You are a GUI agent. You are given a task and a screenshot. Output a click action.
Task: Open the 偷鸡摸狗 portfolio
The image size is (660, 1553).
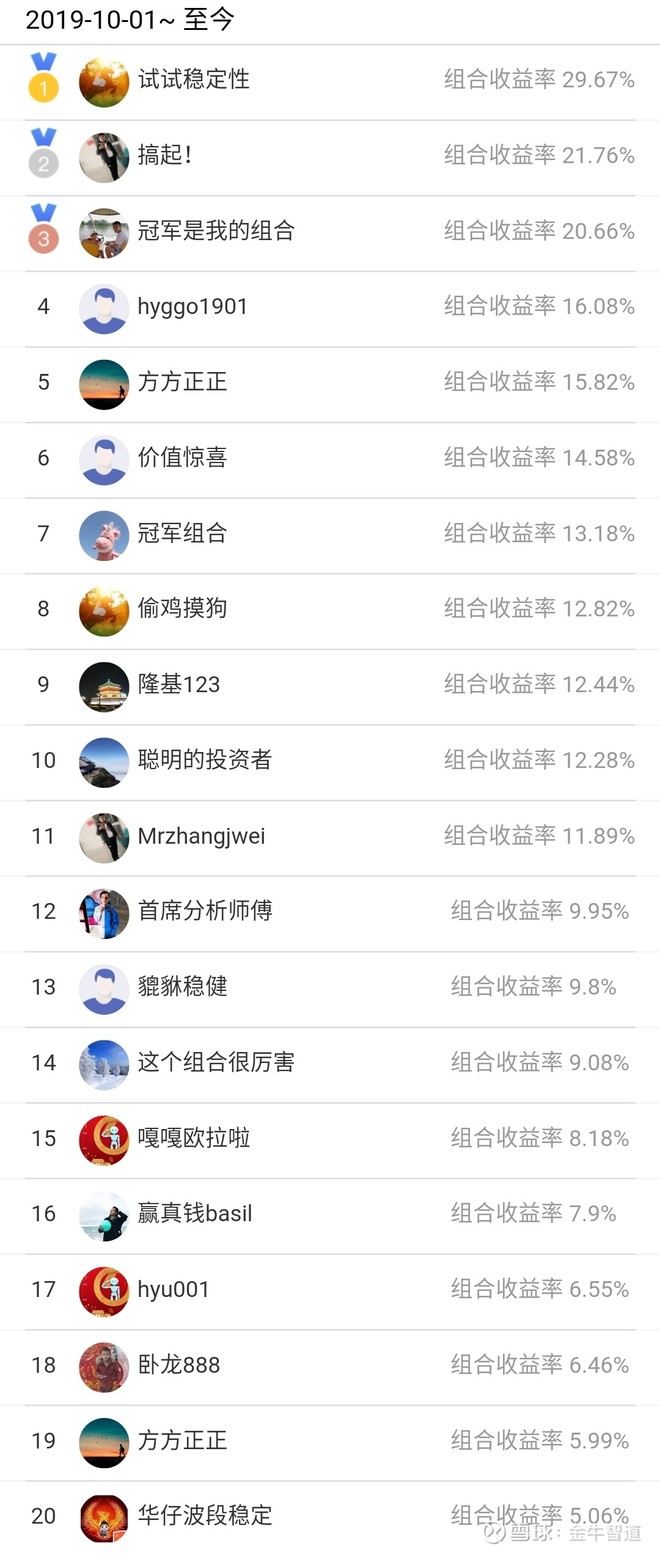182,609
